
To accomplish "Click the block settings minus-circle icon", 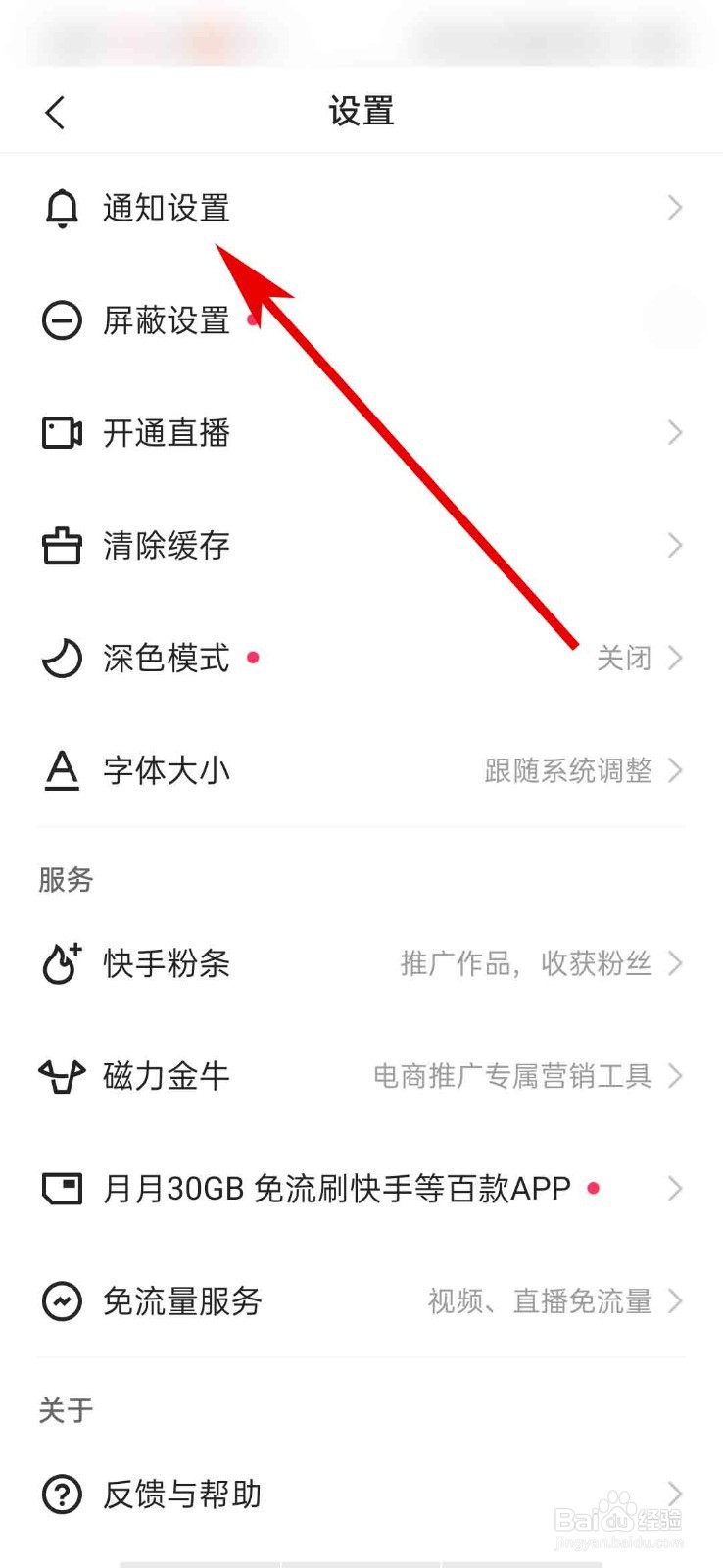I will (61, 320).
